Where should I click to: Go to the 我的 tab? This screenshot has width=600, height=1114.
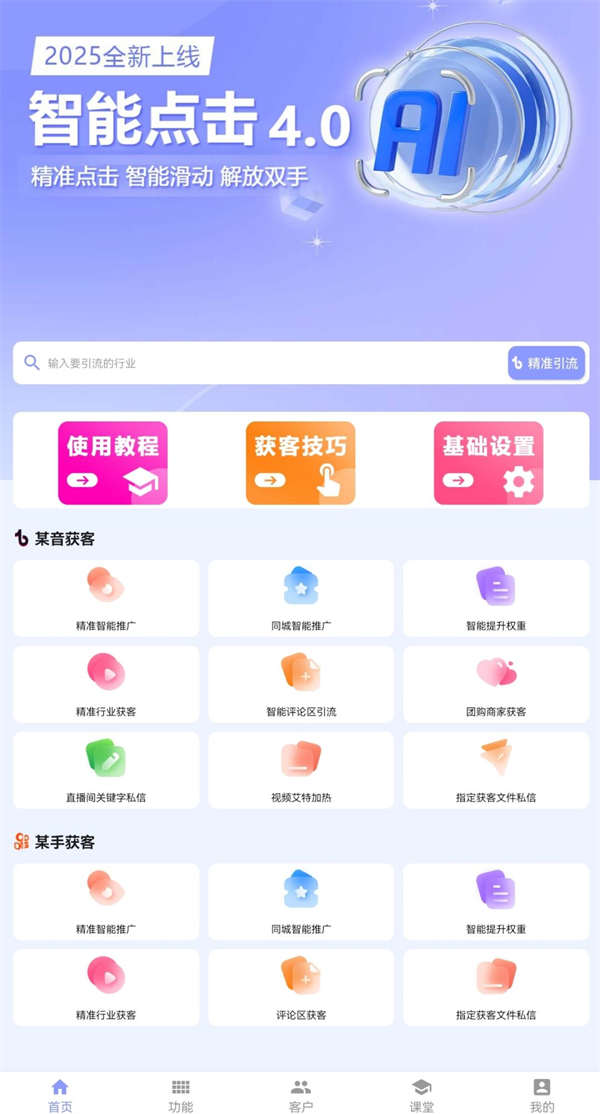pos(541,1095)
